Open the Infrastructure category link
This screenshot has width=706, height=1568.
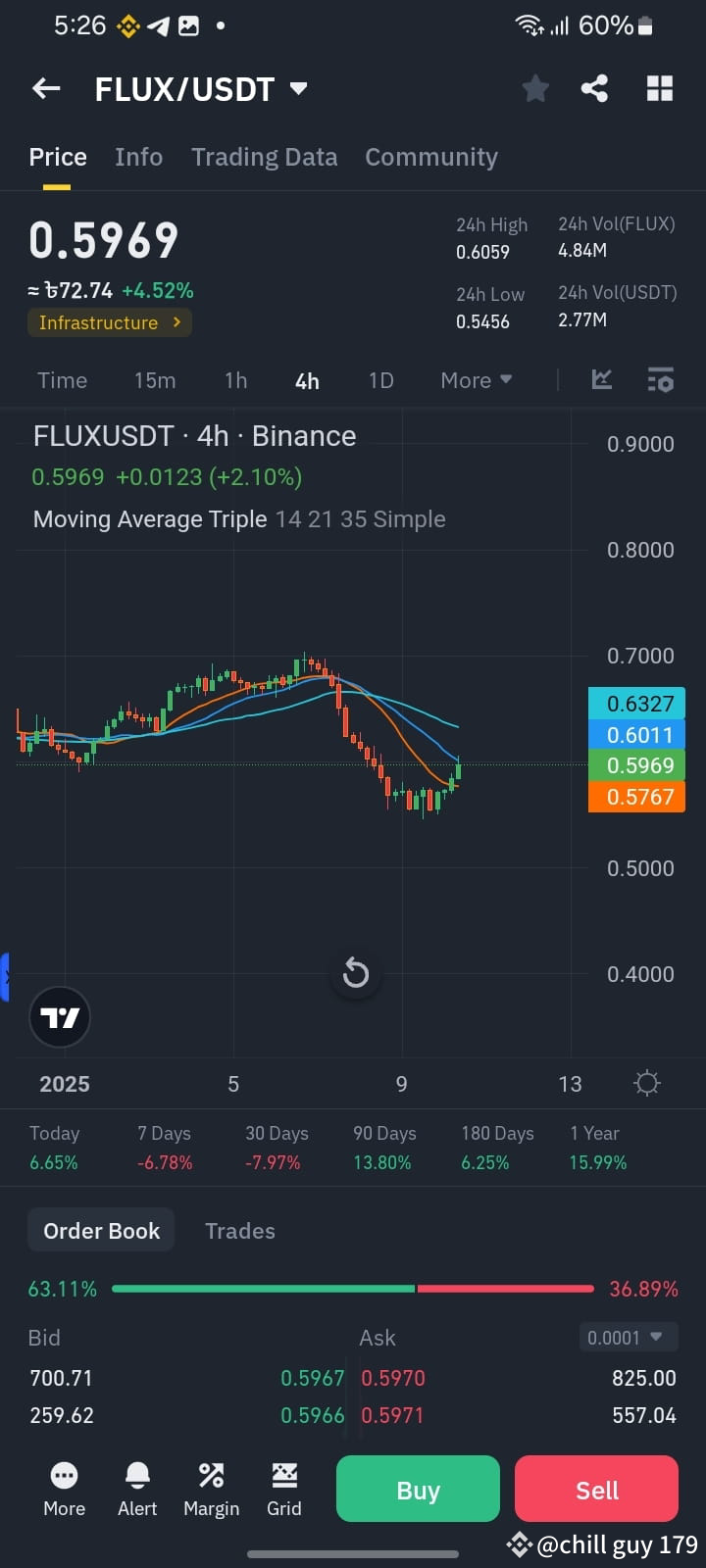pyautogui.click(x=109, y=322)
